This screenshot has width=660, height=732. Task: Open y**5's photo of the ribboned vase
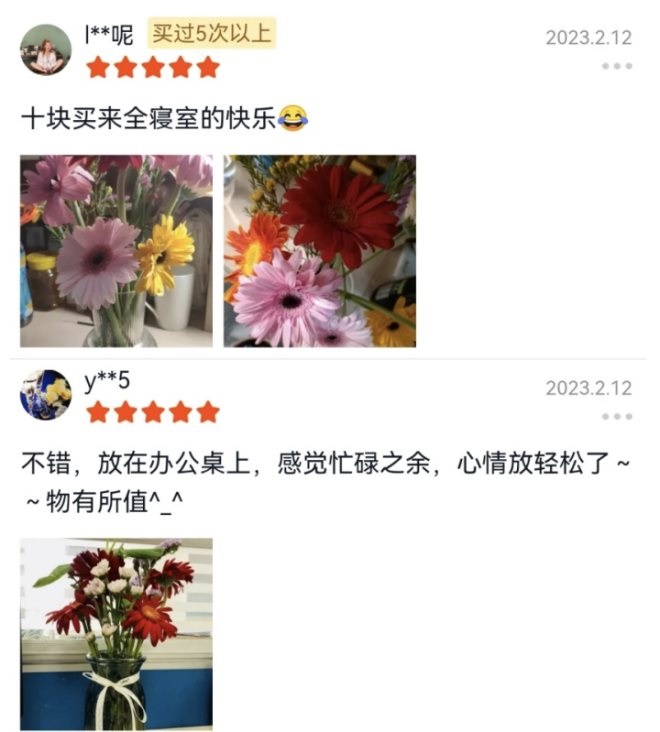(116, 634)
